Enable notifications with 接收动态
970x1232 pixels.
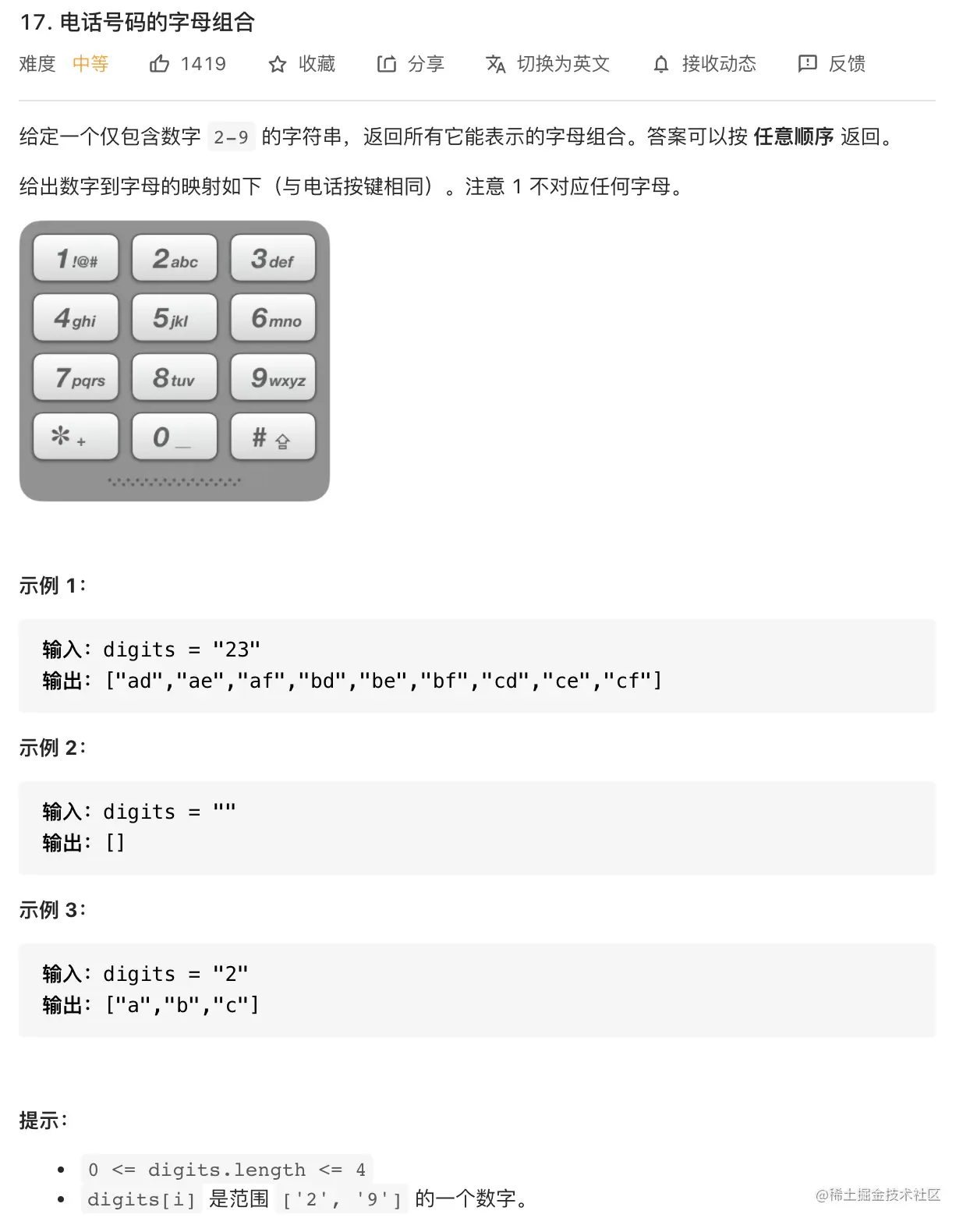click(704, 64)
